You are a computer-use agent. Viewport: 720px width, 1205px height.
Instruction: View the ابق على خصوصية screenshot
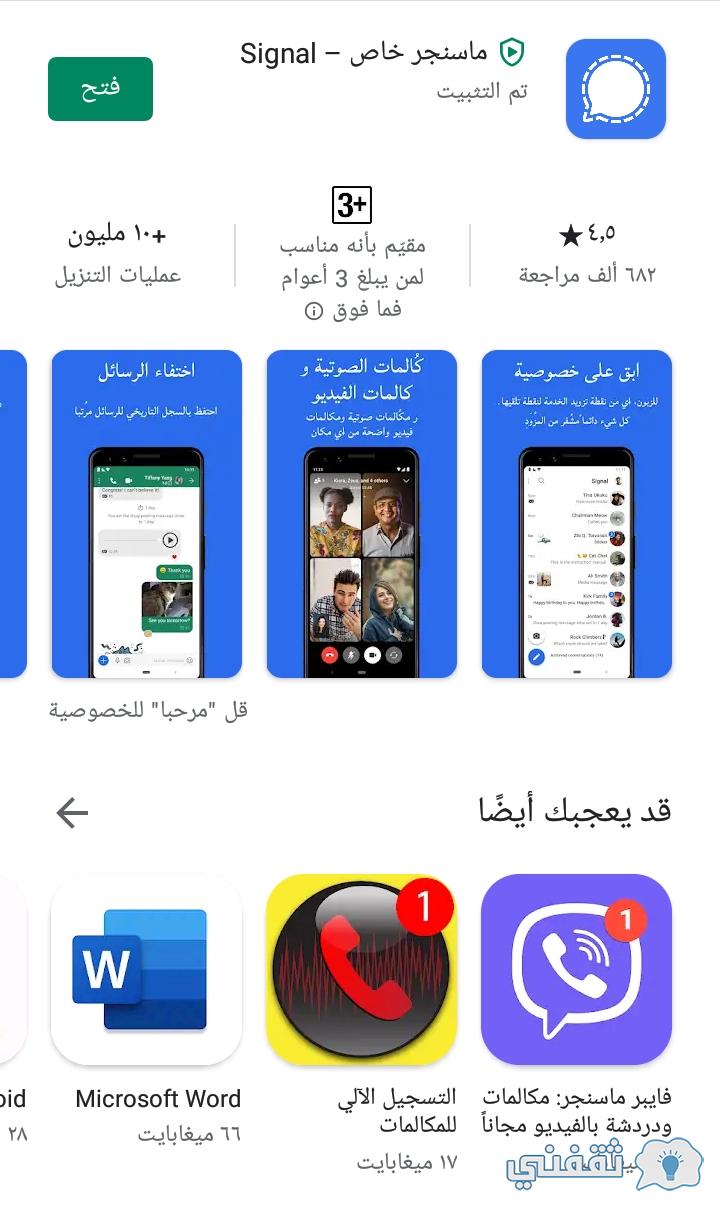pos(577,514)
